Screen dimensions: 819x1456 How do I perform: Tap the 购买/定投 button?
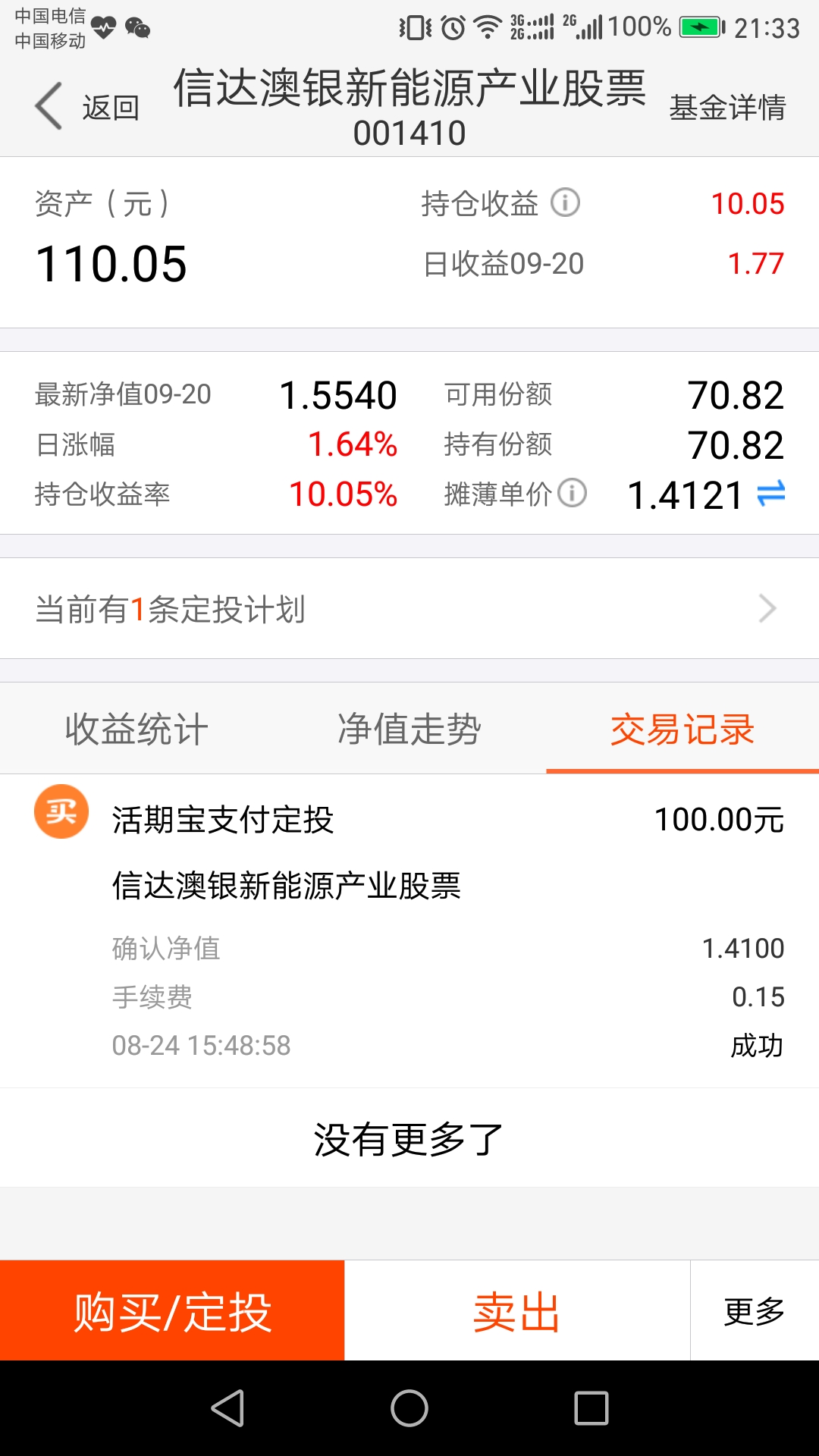tap(172, 1310)
